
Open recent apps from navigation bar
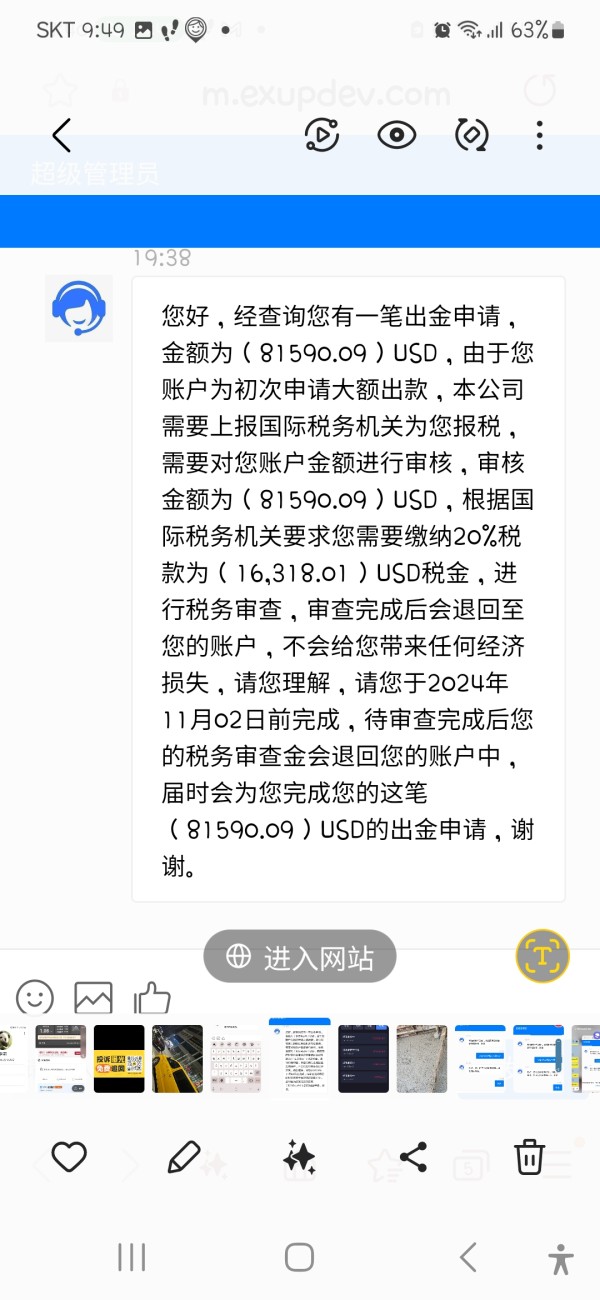(x=131, y=1257)
